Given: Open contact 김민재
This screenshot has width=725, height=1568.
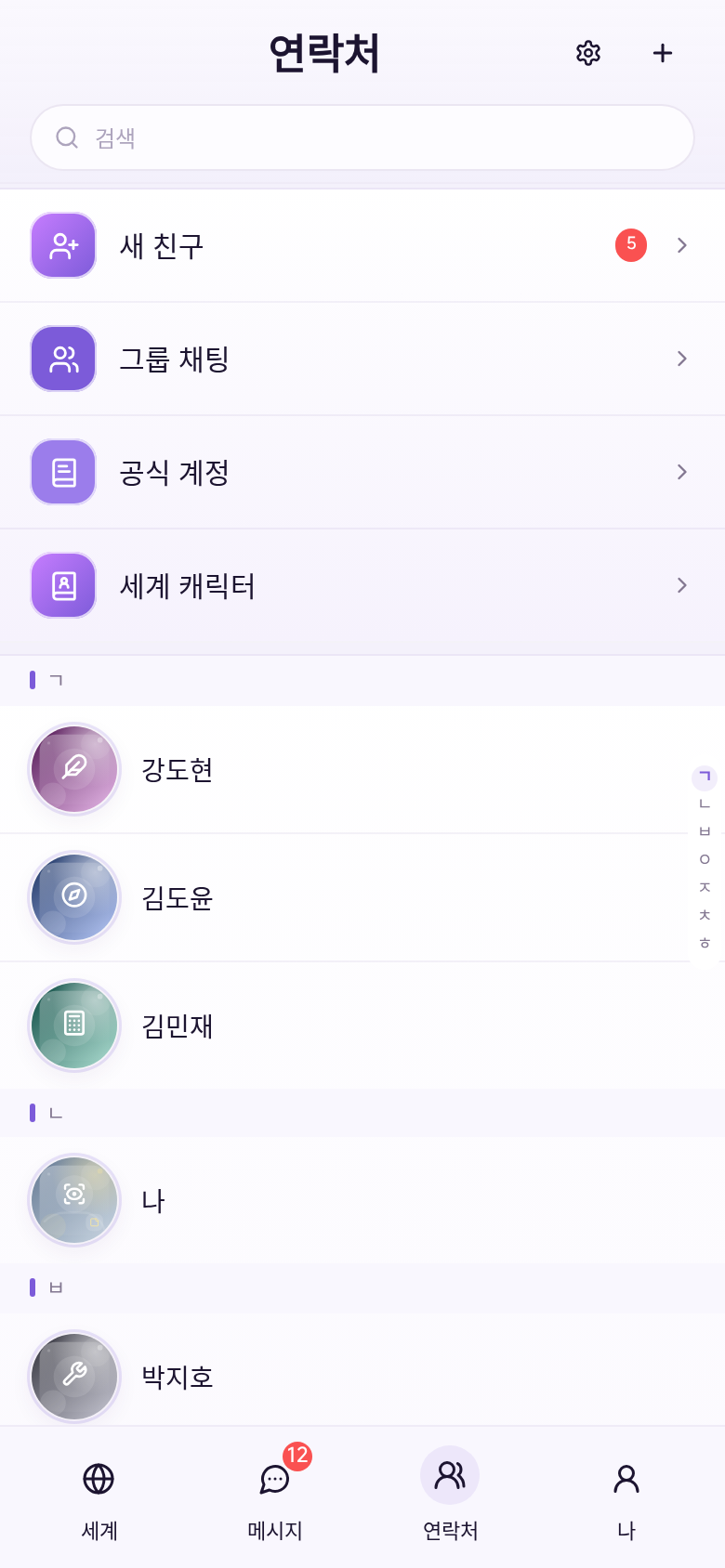Looking at the screenshot, I should tap(362, 1026).
